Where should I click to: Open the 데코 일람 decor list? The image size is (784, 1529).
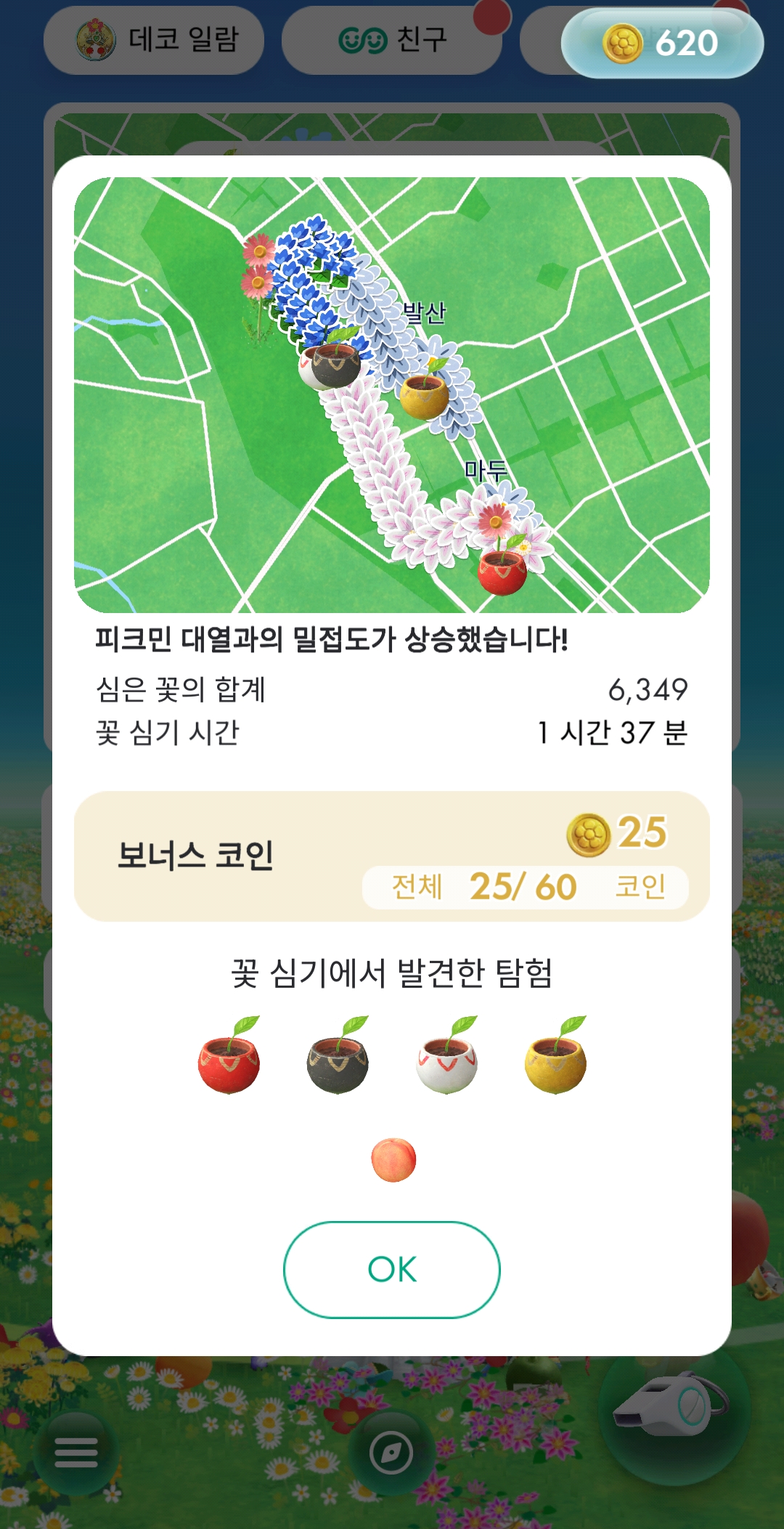tap(154, 40)
